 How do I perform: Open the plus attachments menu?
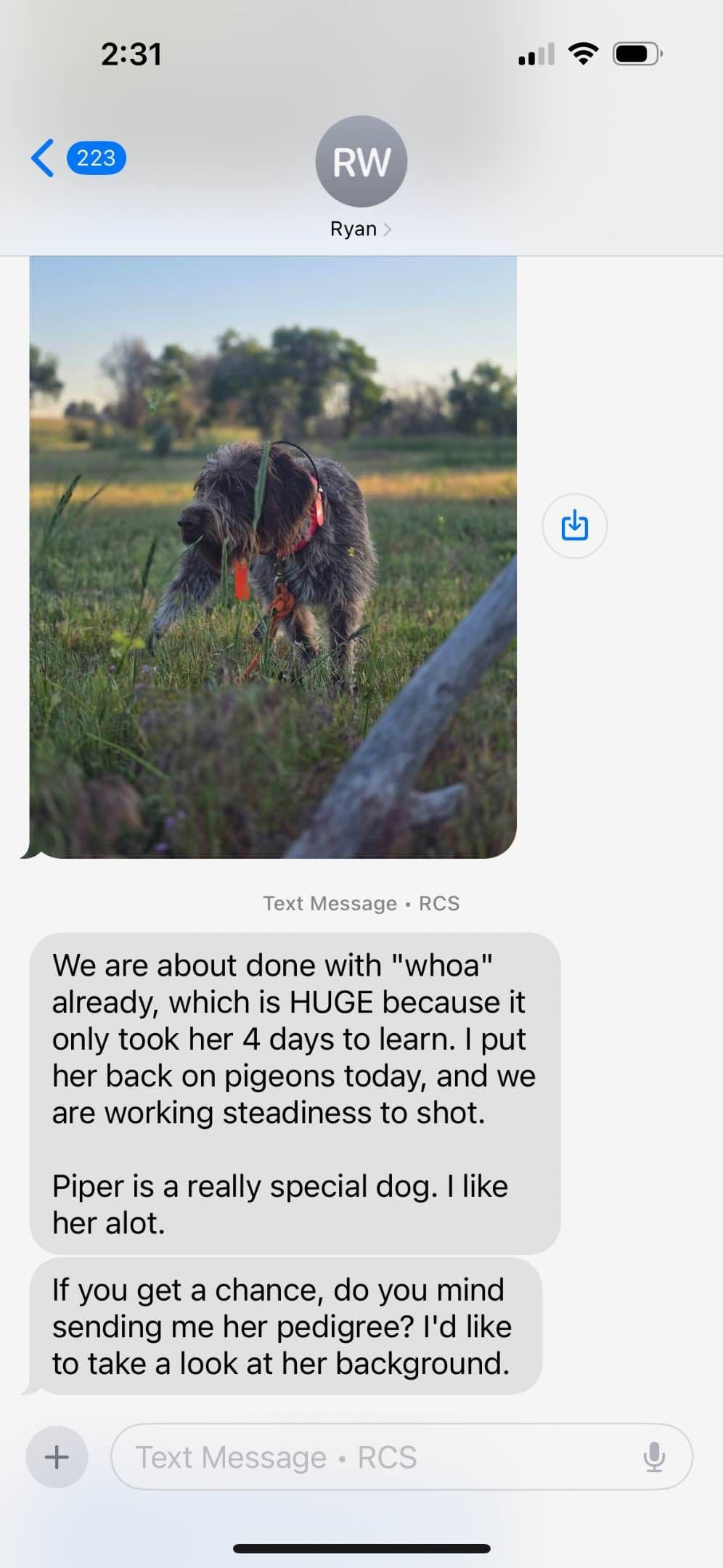(x=57, y=1457)
